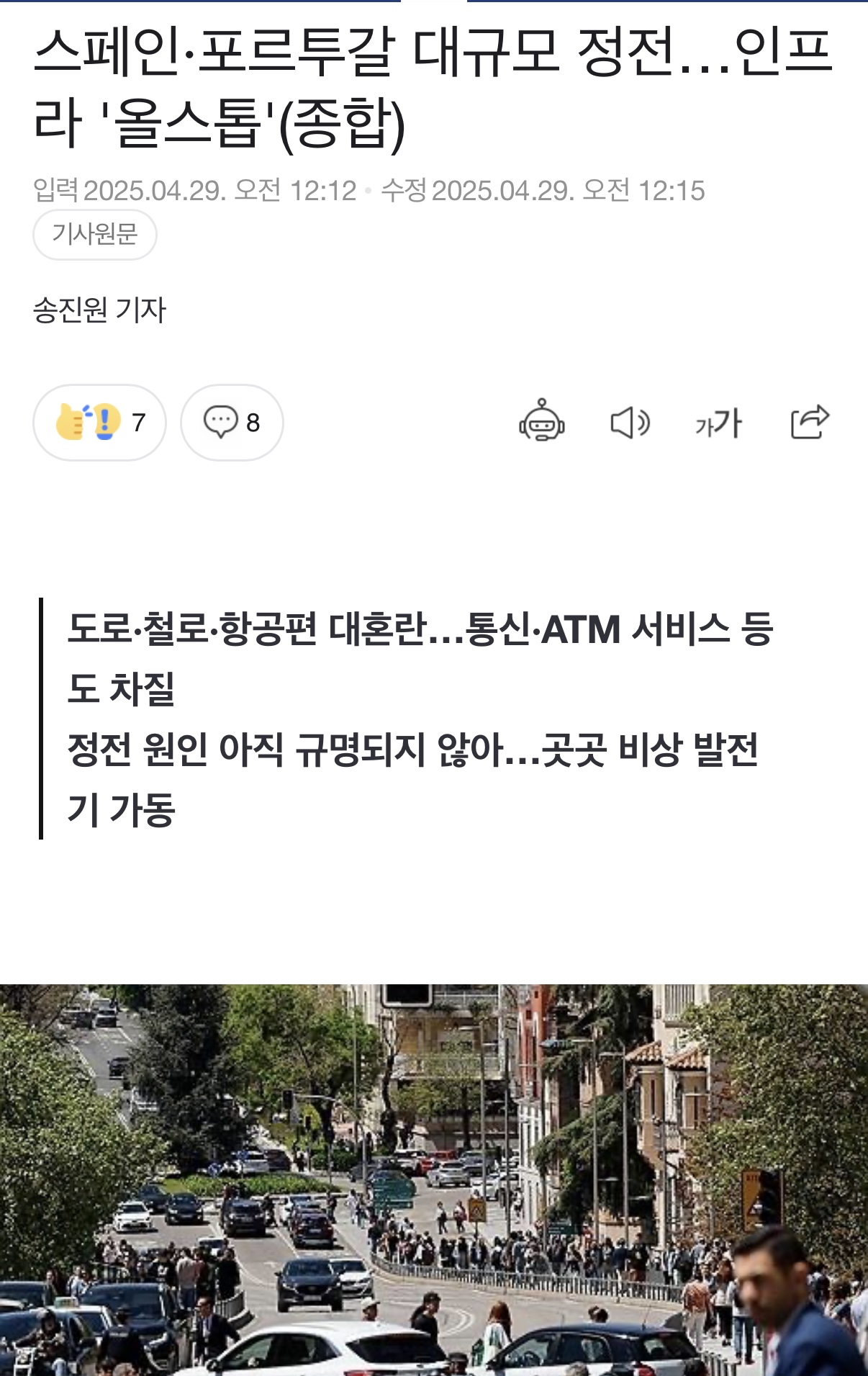Open the AI summary robot icon
868x1376 pixels.
point(541,421)
